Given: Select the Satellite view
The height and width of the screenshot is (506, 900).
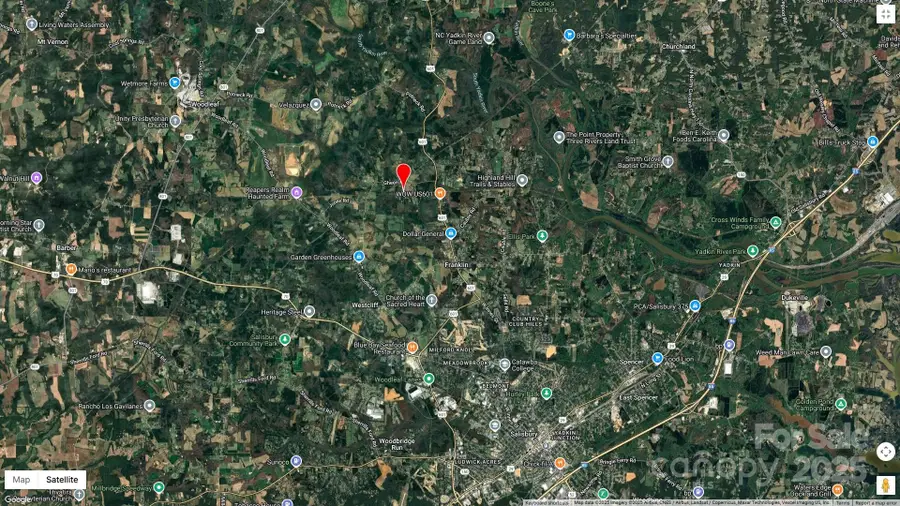Looking at the screenshot, I should tap(62, 480).
